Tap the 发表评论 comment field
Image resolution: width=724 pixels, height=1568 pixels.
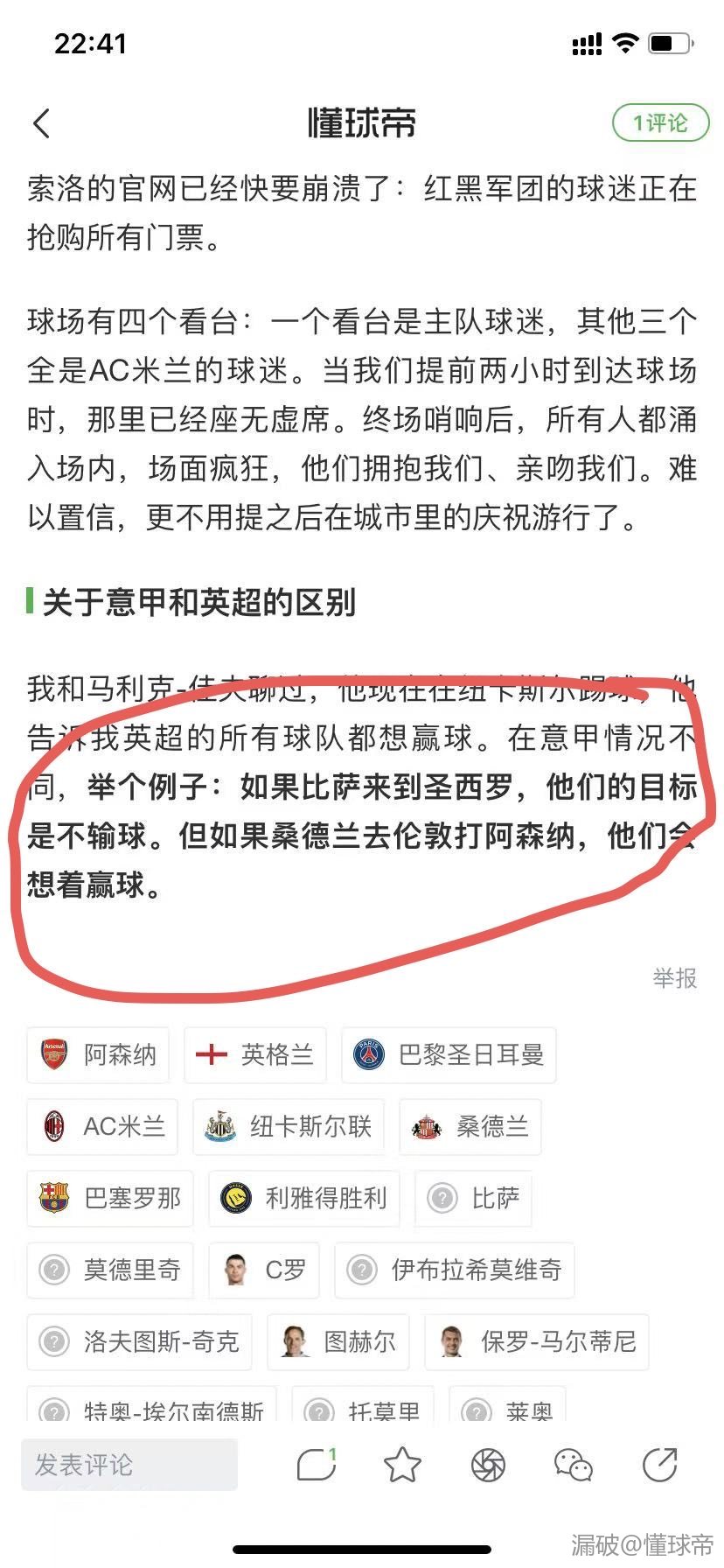[x=129, y=1465]
